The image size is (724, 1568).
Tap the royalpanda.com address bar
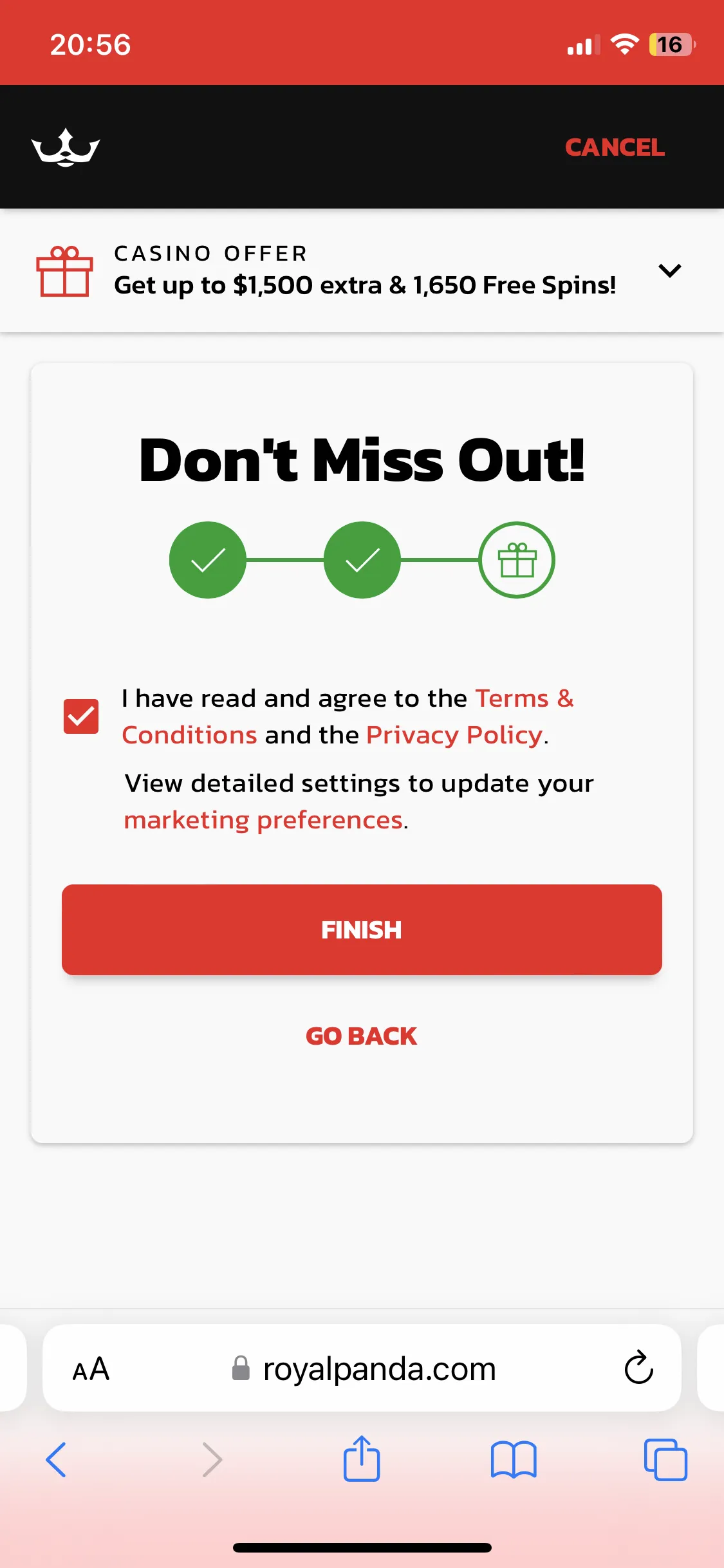pos(378,1368)
